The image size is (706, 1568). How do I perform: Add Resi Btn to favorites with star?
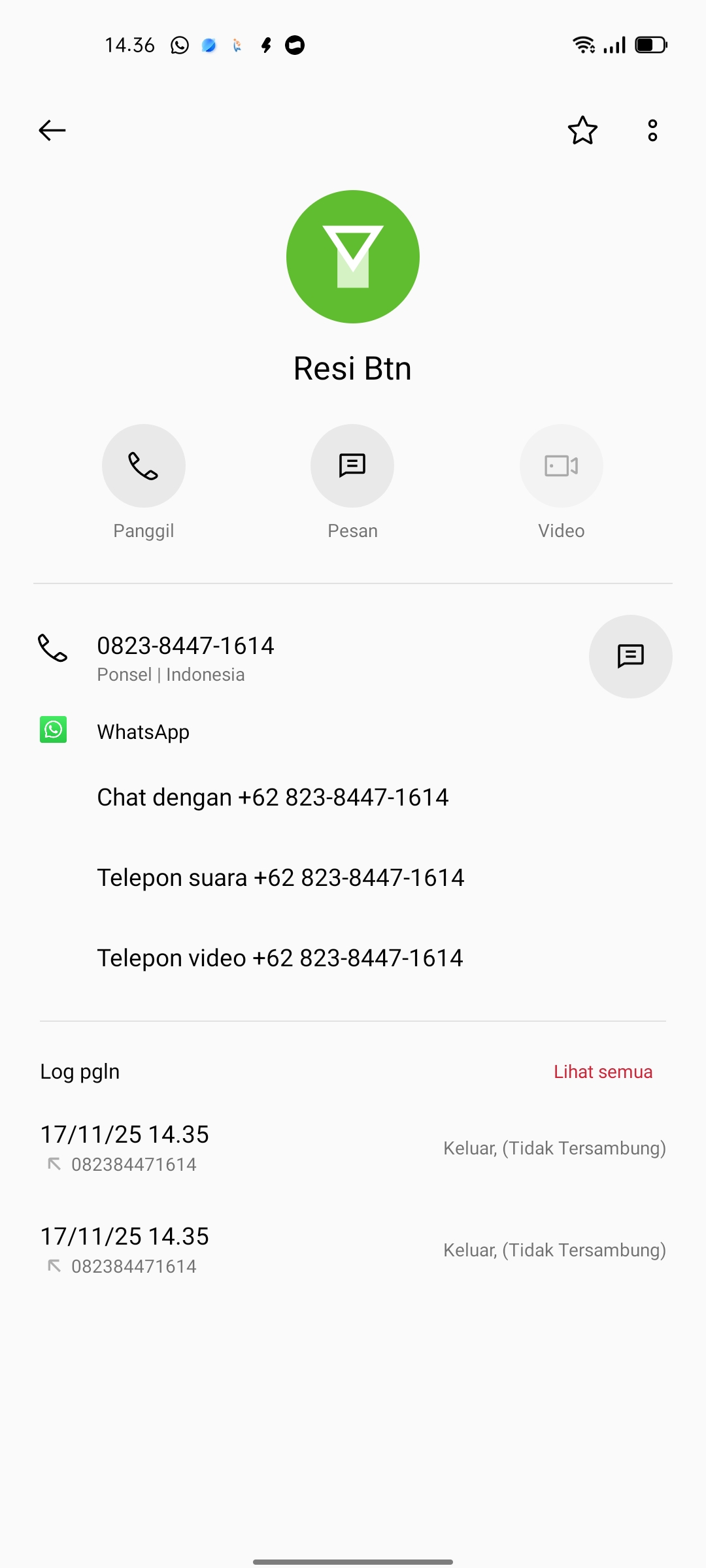[582, 131]
